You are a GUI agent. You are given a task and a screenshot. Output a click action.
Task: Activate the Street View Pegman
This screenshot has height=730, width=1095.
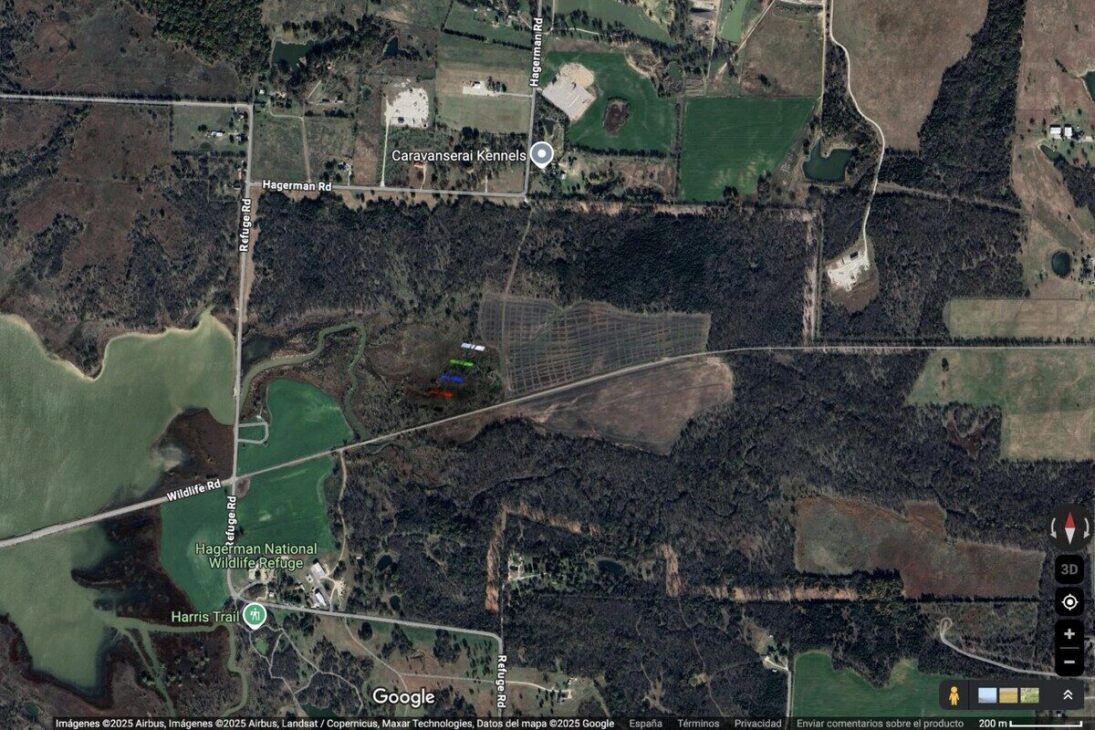click(954, 695)
